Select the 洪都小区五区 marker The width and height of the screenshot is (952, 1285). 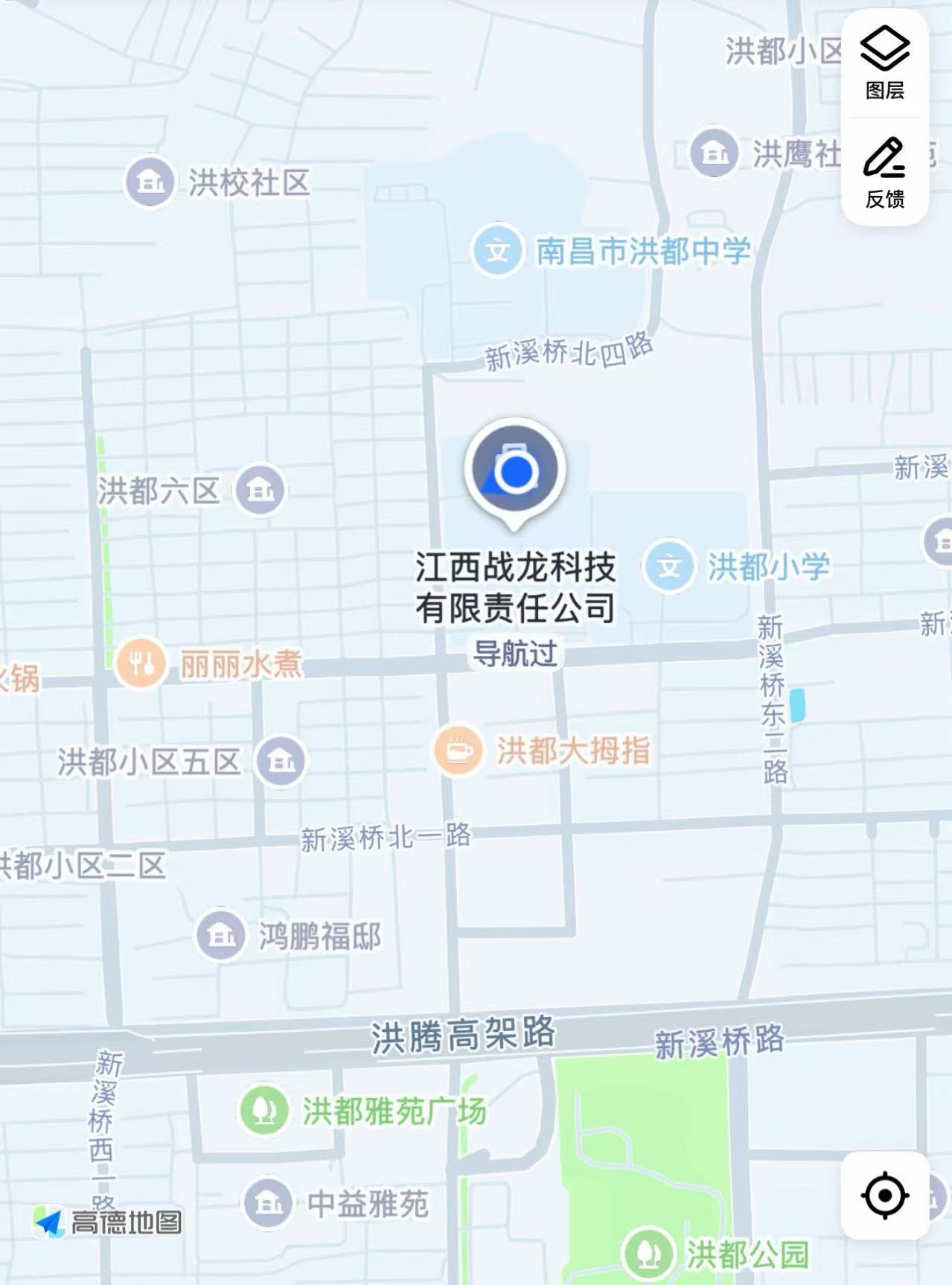pyautogui.click(x=281, y=761)
